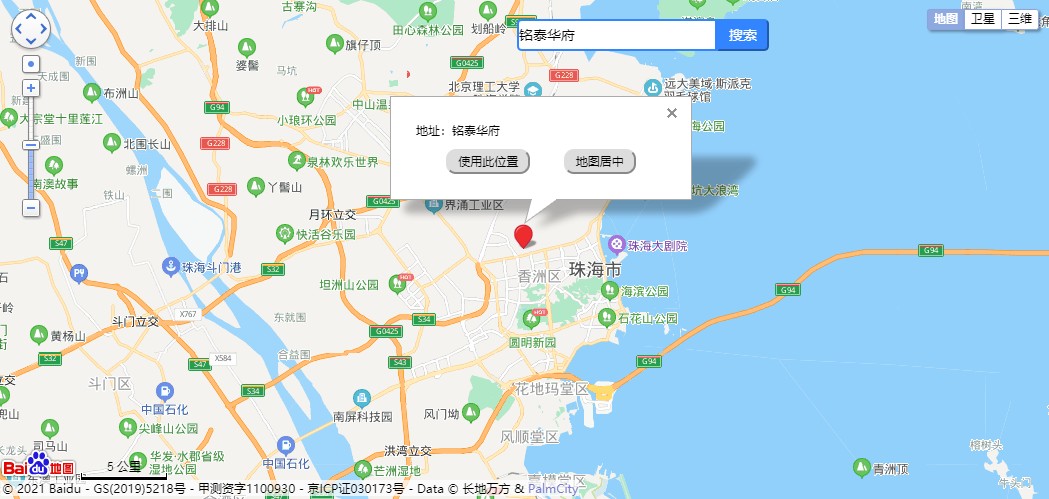This screenshot has width=1049, height=499.
Task: Zoom in with the plus button
Action: click(31, 88)
